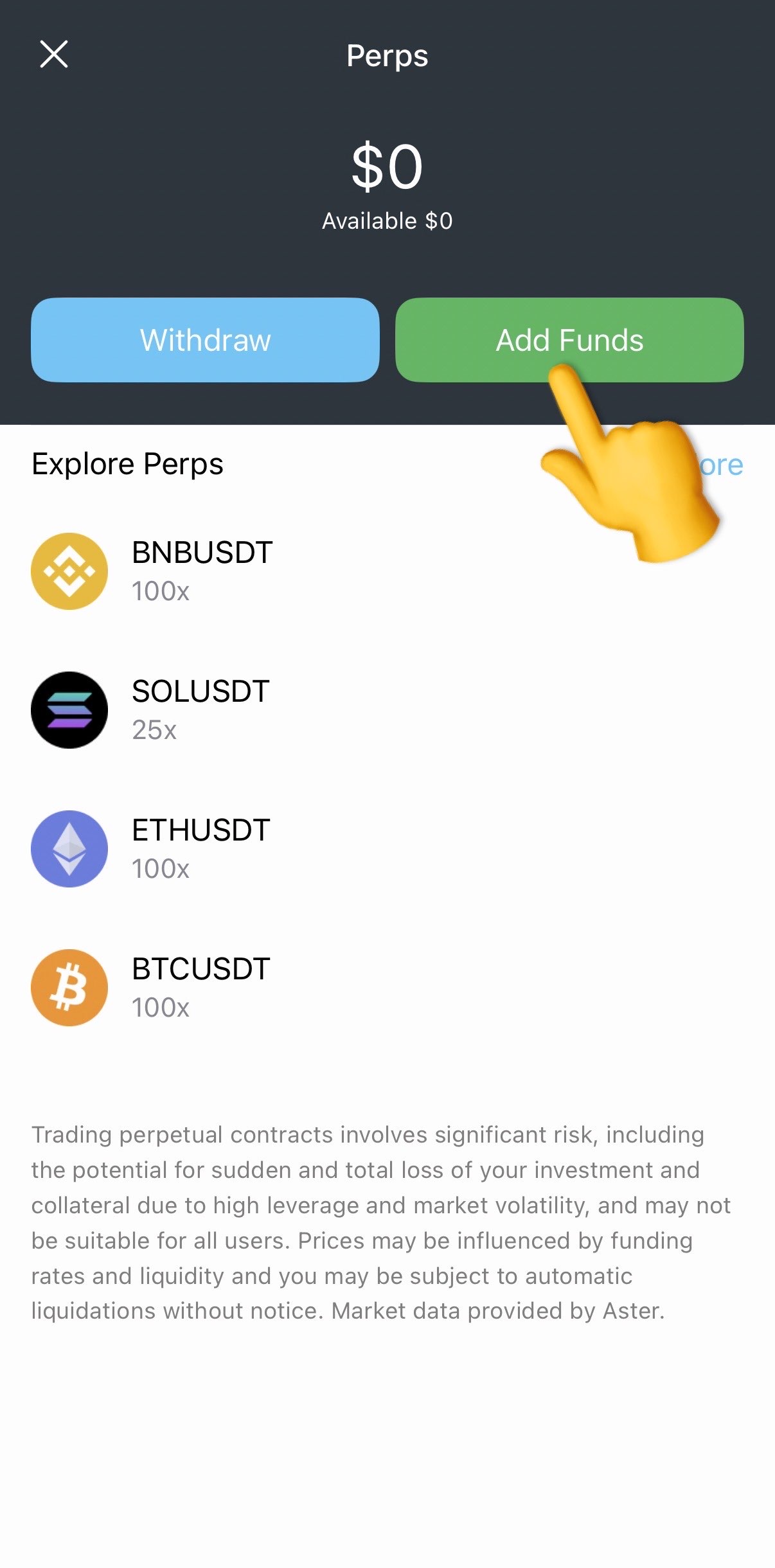The width and height of the screenshot is (775, 1568).
Task: Close the Perps screen
Action: [x=54, y=54]
